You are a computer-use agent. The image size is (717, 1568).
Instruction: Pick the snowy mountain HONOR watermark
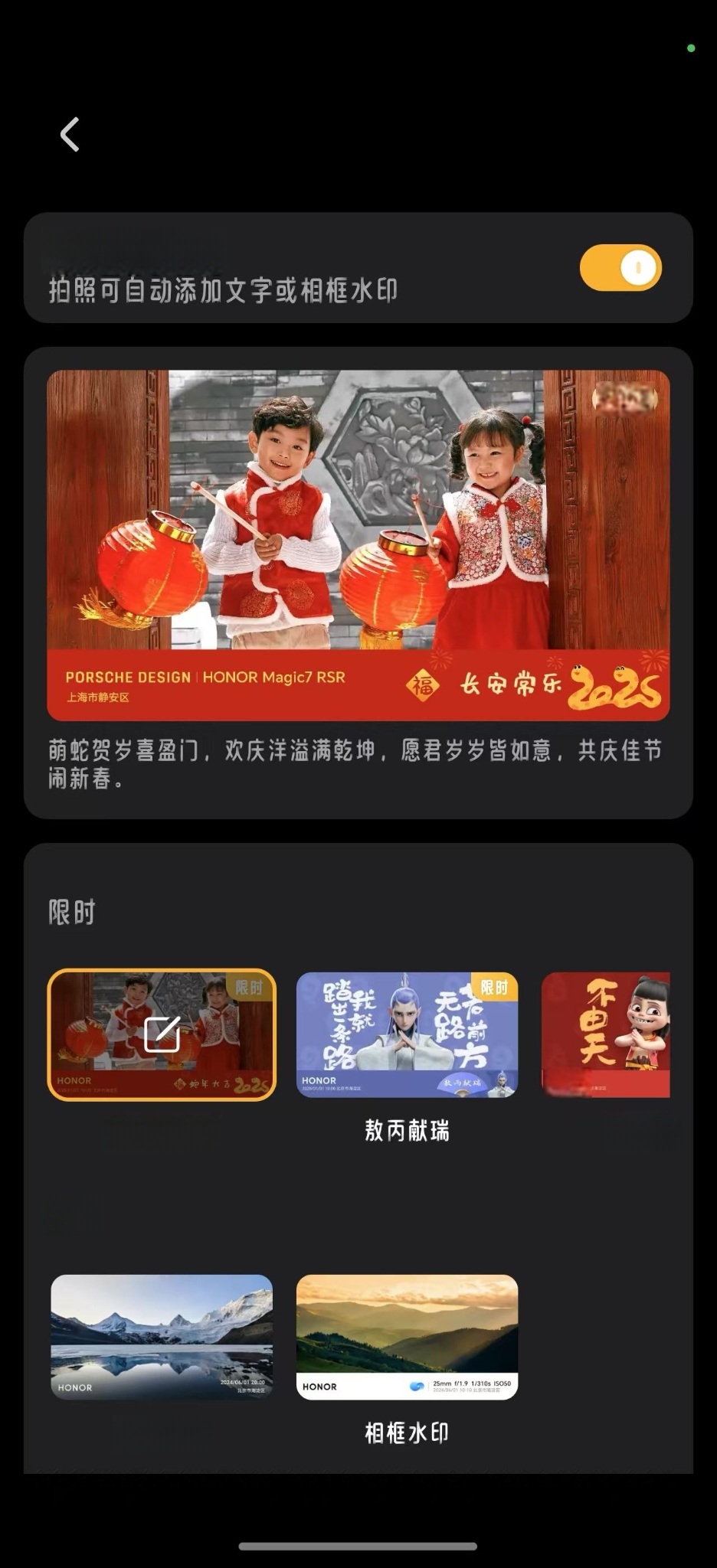pyautogui.click(x=162, y=1337)
